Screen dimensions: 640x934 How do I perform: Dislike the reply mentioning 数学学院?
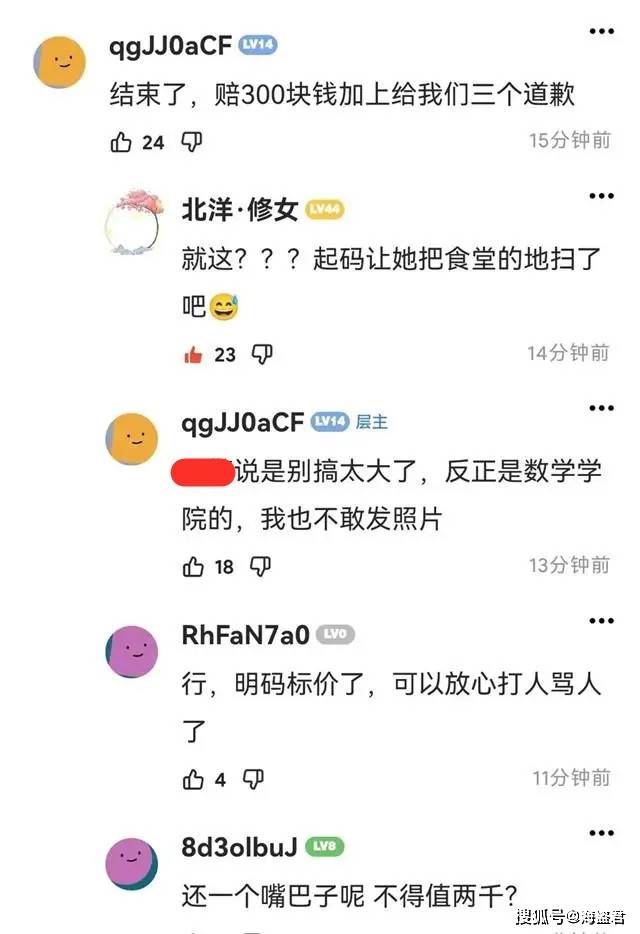pyautogui.click(x=260, y=567)
